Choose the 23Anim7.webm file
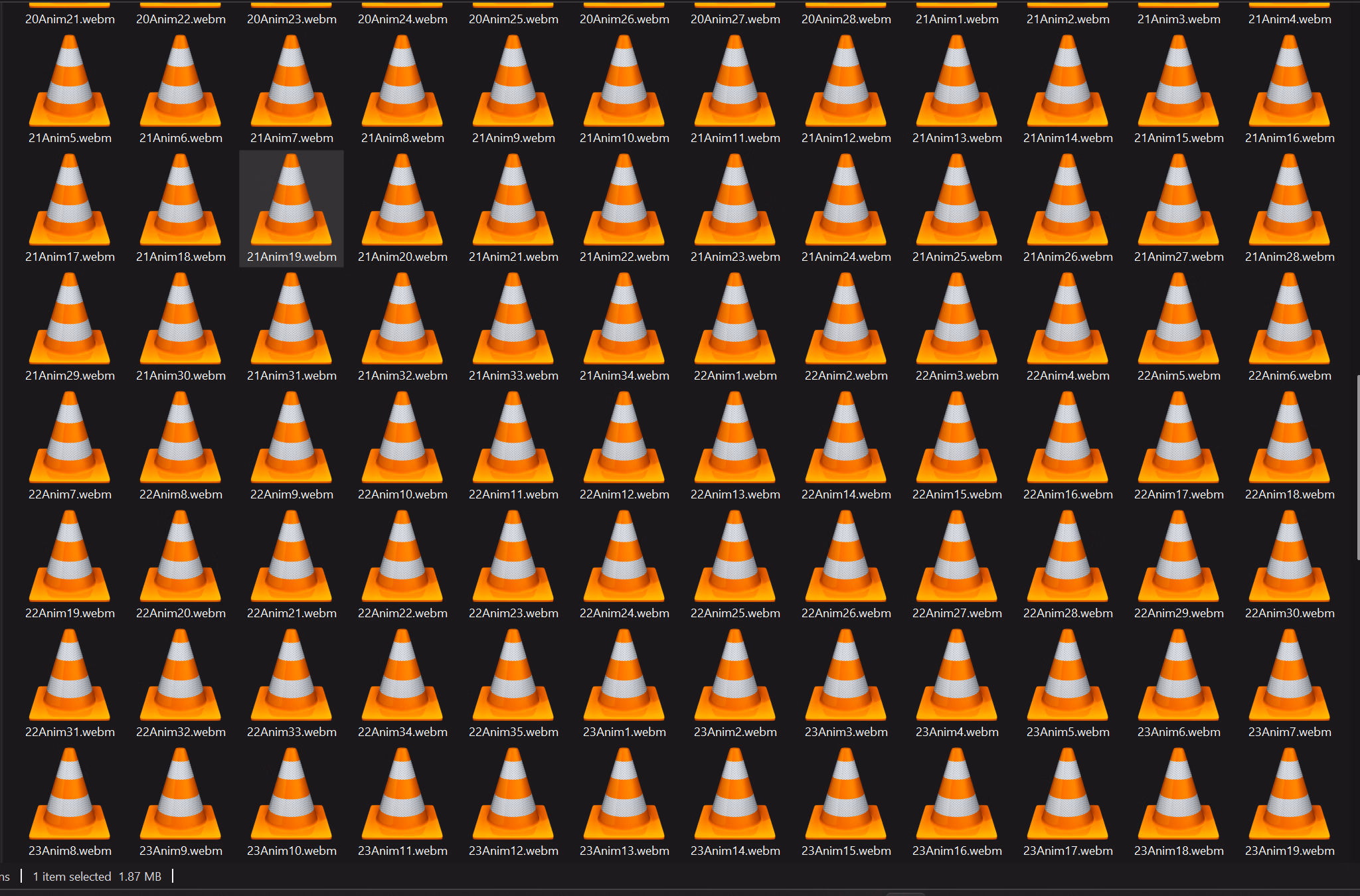This screenshot has width=1360, height=896. coord(1290,677)
